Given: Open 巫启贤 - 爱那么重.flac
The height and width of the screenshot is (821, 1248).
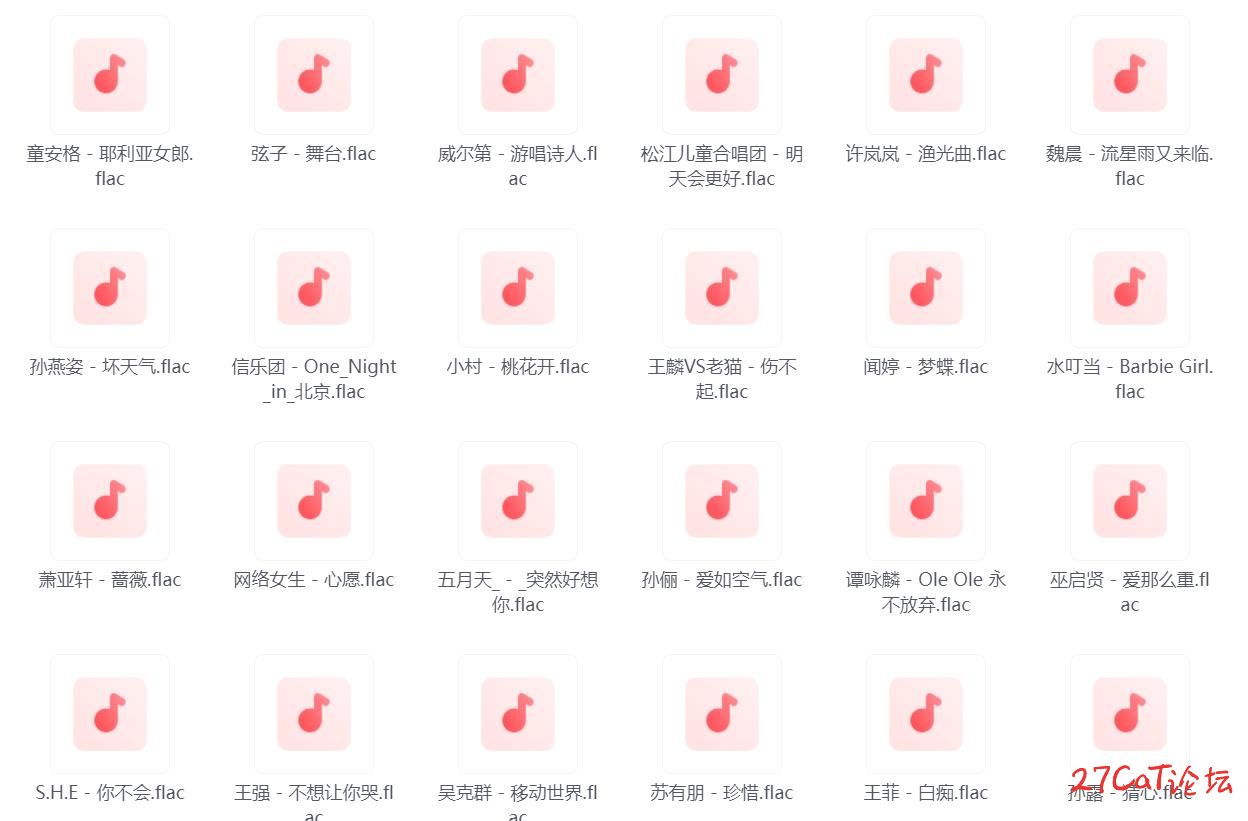Looking at the screenshot, I should (x=1130, y=501).
